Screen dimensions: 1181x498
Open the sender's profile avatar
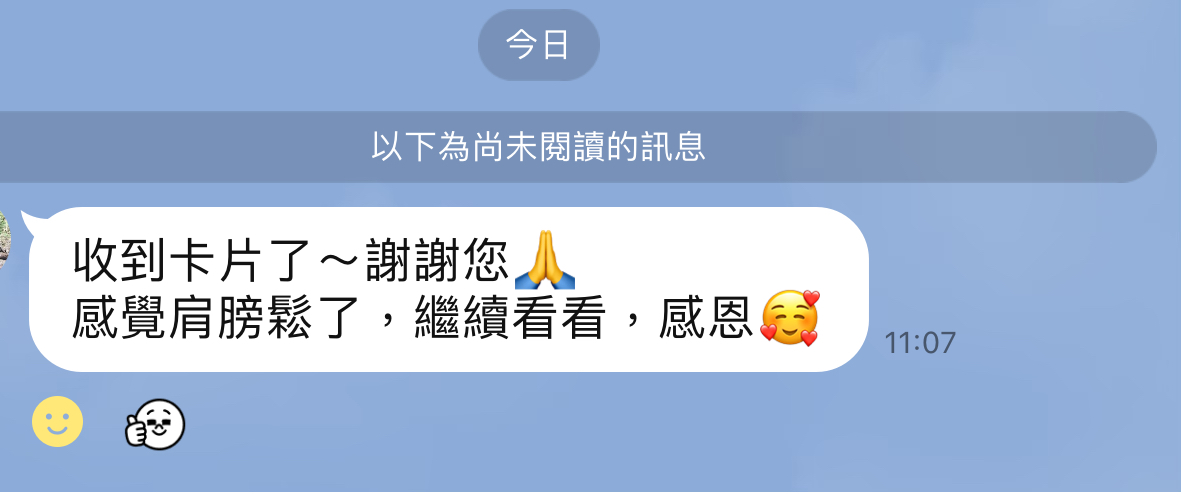[x=4, y=240]
